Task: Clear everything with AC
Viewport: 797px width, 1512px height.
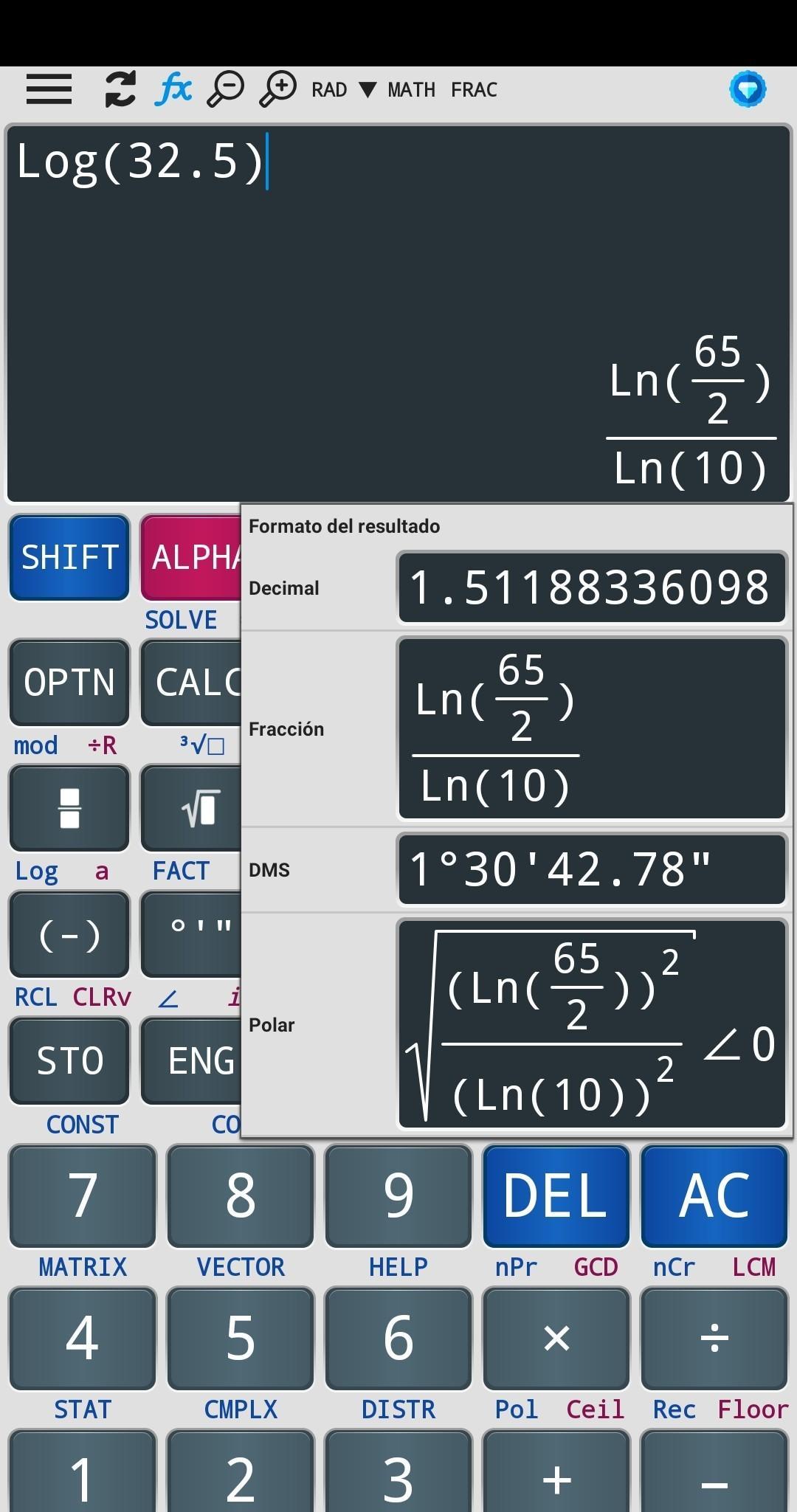Action: pos(714,1195)
